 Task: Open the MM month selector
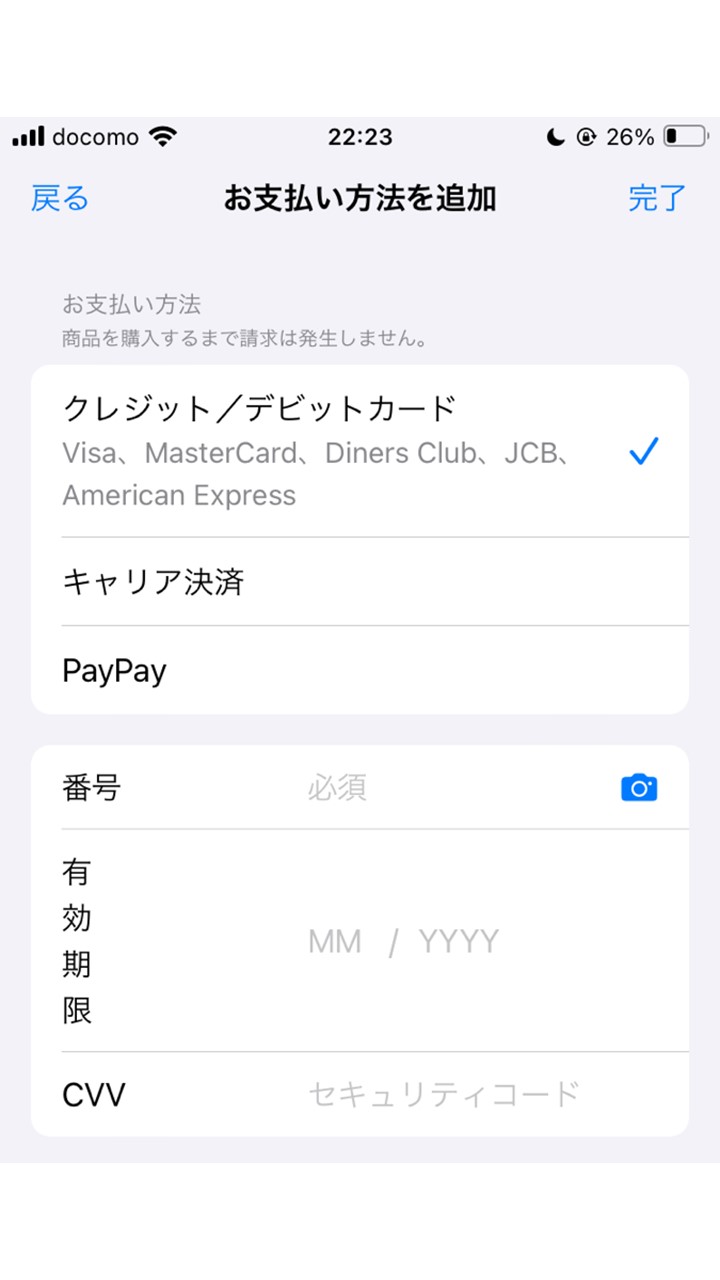click(x=336, y=940)
